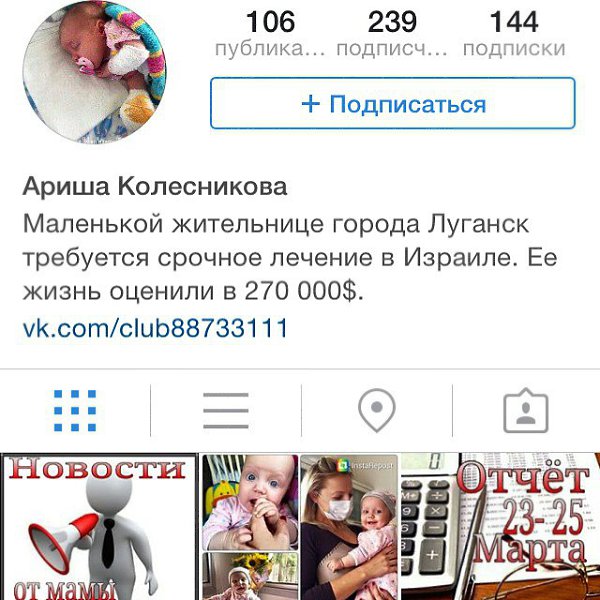Image resolution: width=600 pixels, height=600 pixels.
Task: Open the tagged photos tab
Action: click(x=525, y=410)
